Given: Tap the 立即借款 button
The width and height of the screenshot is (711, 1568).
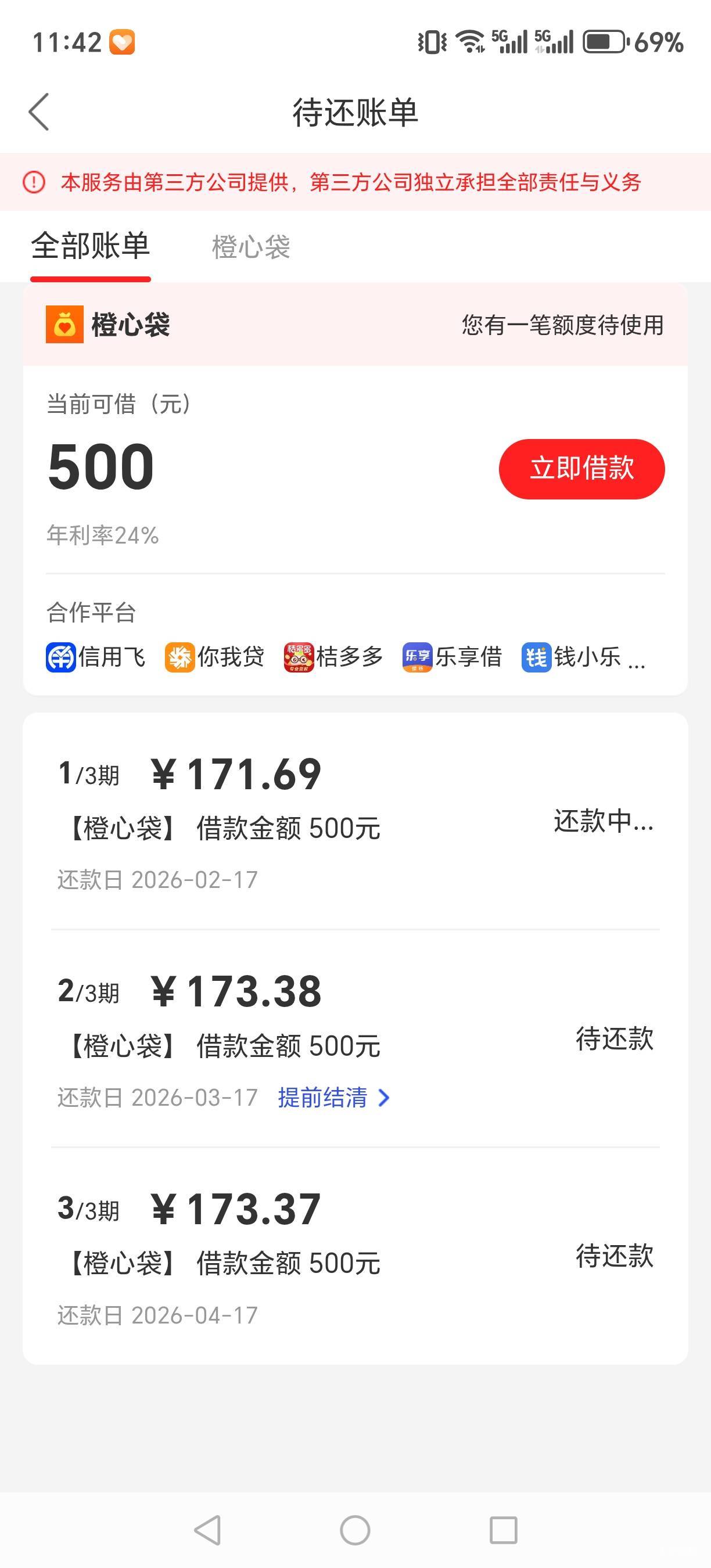Looking at the screenshot, I should 581,469.
